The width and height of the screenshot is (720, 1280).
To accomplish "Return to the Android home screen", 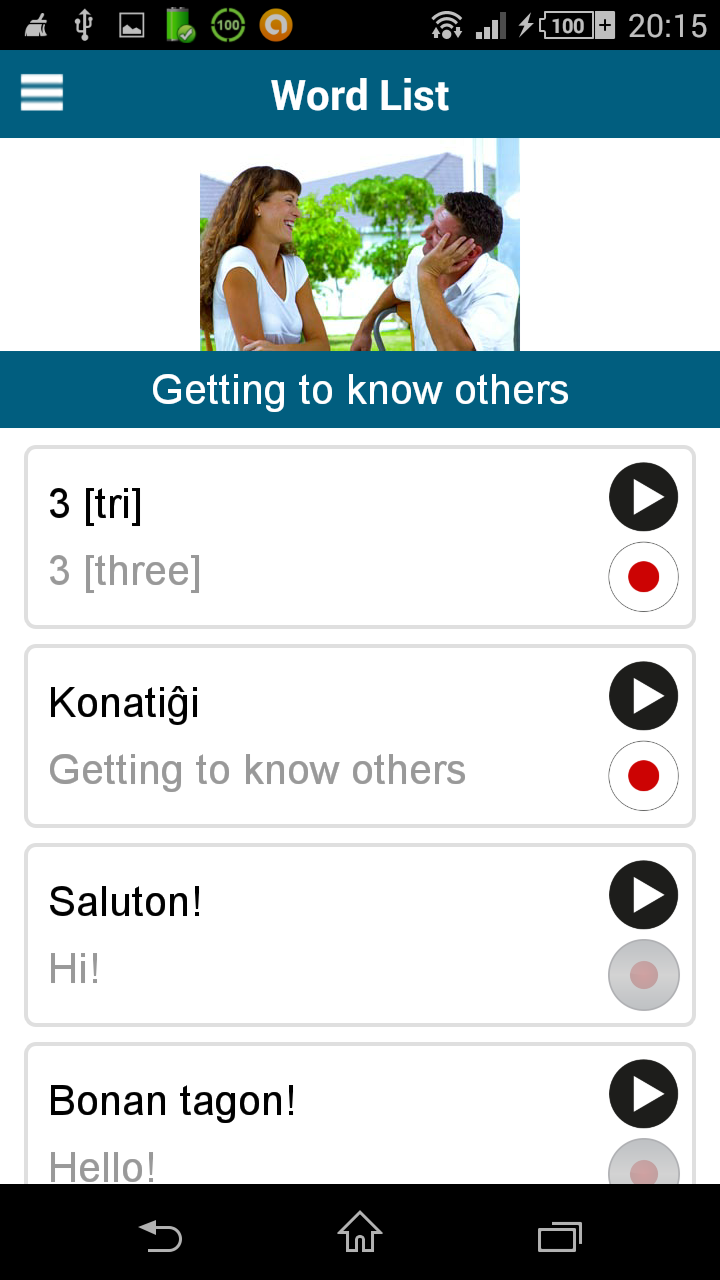I will tap(360, 1233).
